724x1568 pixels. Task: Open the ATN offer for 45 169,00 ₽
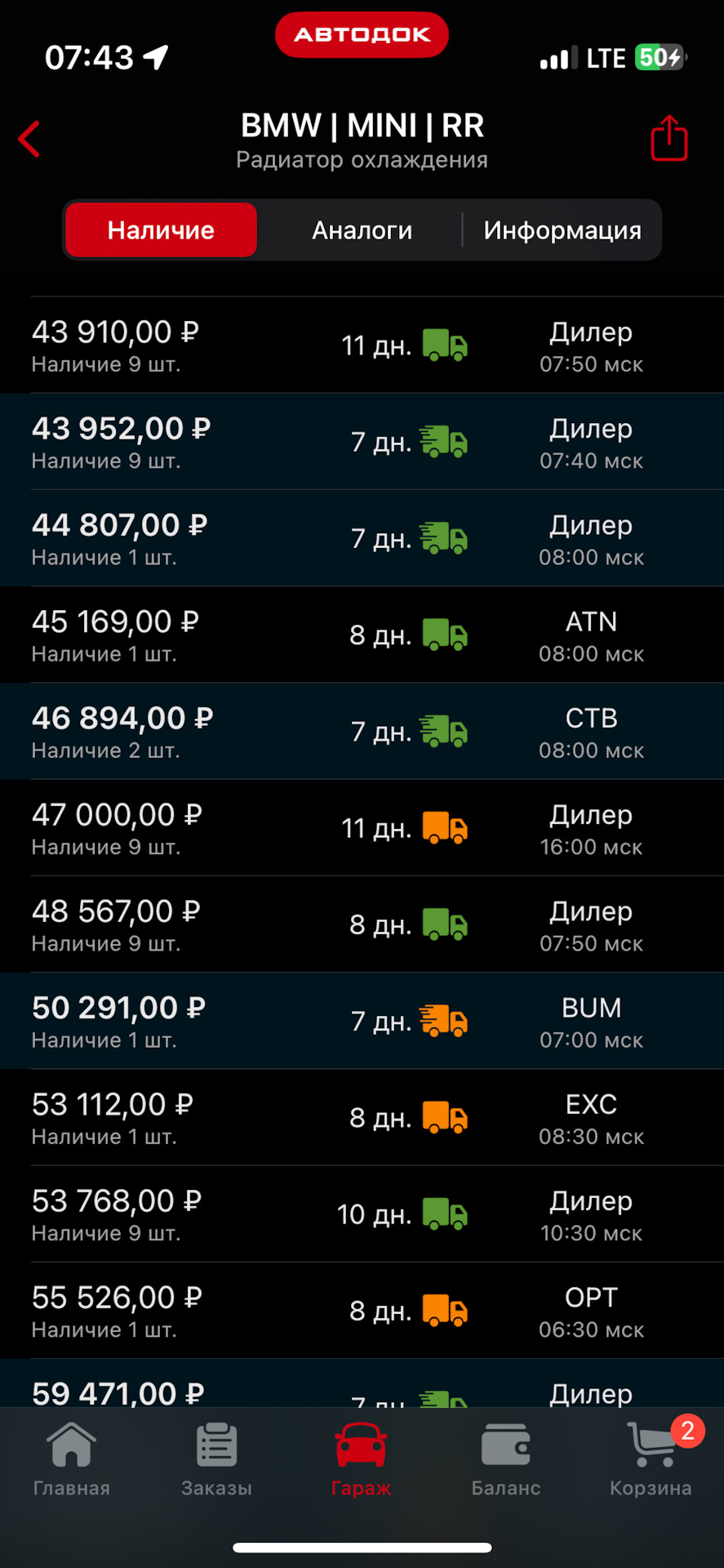coord(362,635)
